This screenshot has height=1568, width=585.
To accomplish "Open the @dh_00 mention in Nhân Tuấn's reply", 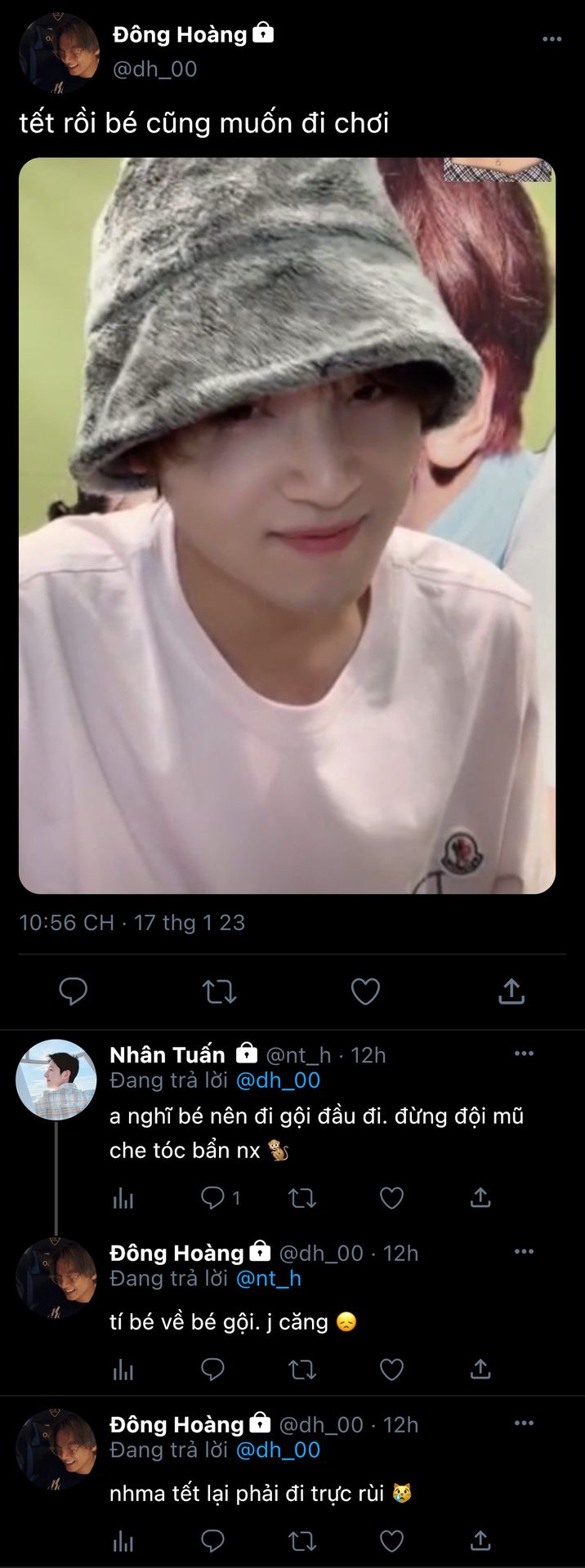I will [278, 1080].
